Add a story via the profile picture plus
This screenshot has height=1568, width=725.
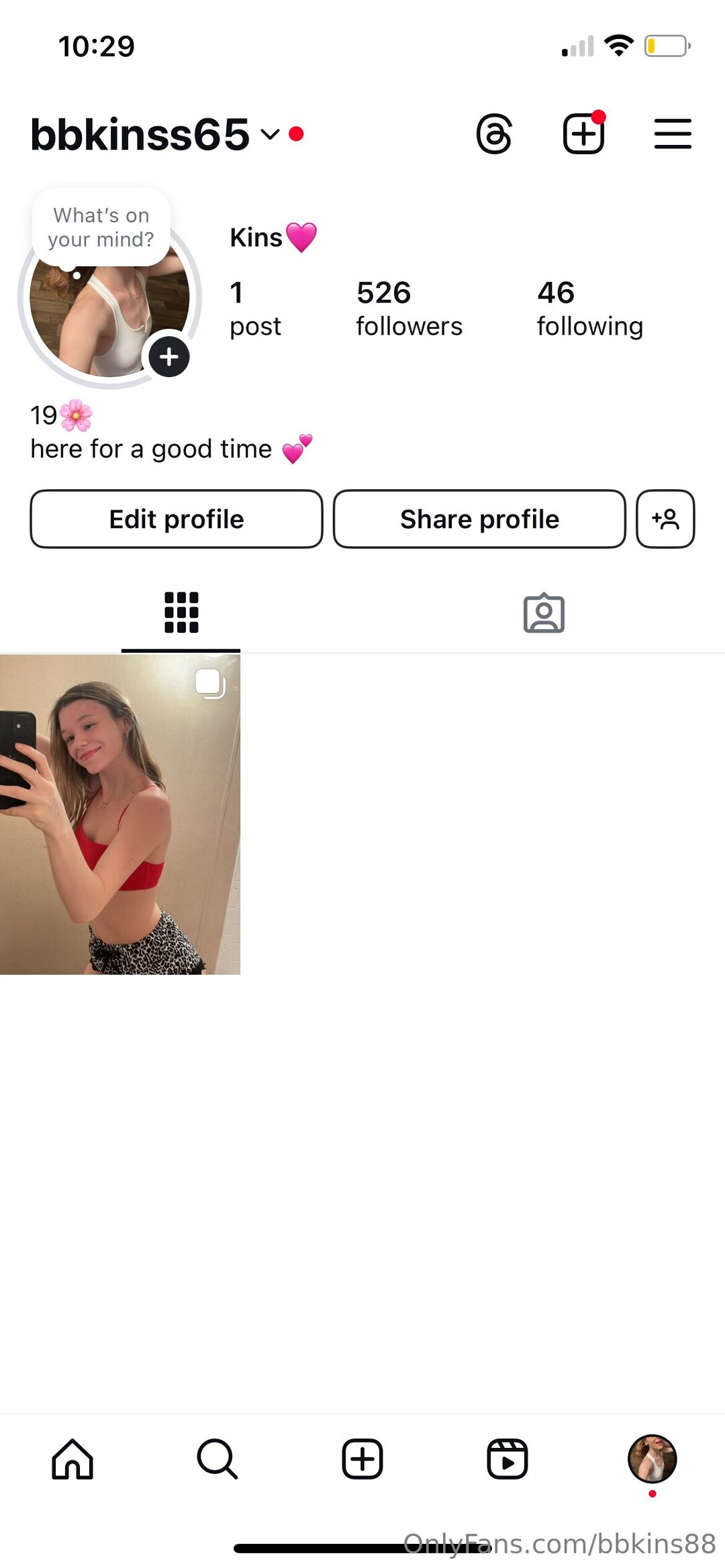tap(169, 357)
